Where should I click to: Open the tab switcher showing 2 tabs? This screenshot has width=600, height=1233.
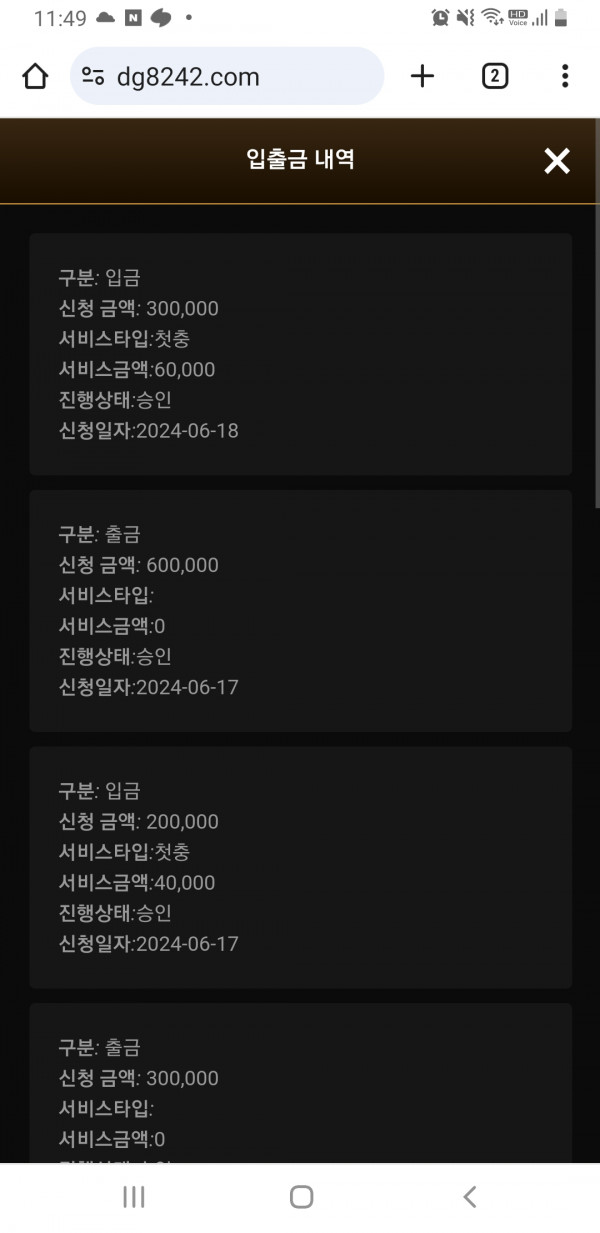[x=495, y=76]
